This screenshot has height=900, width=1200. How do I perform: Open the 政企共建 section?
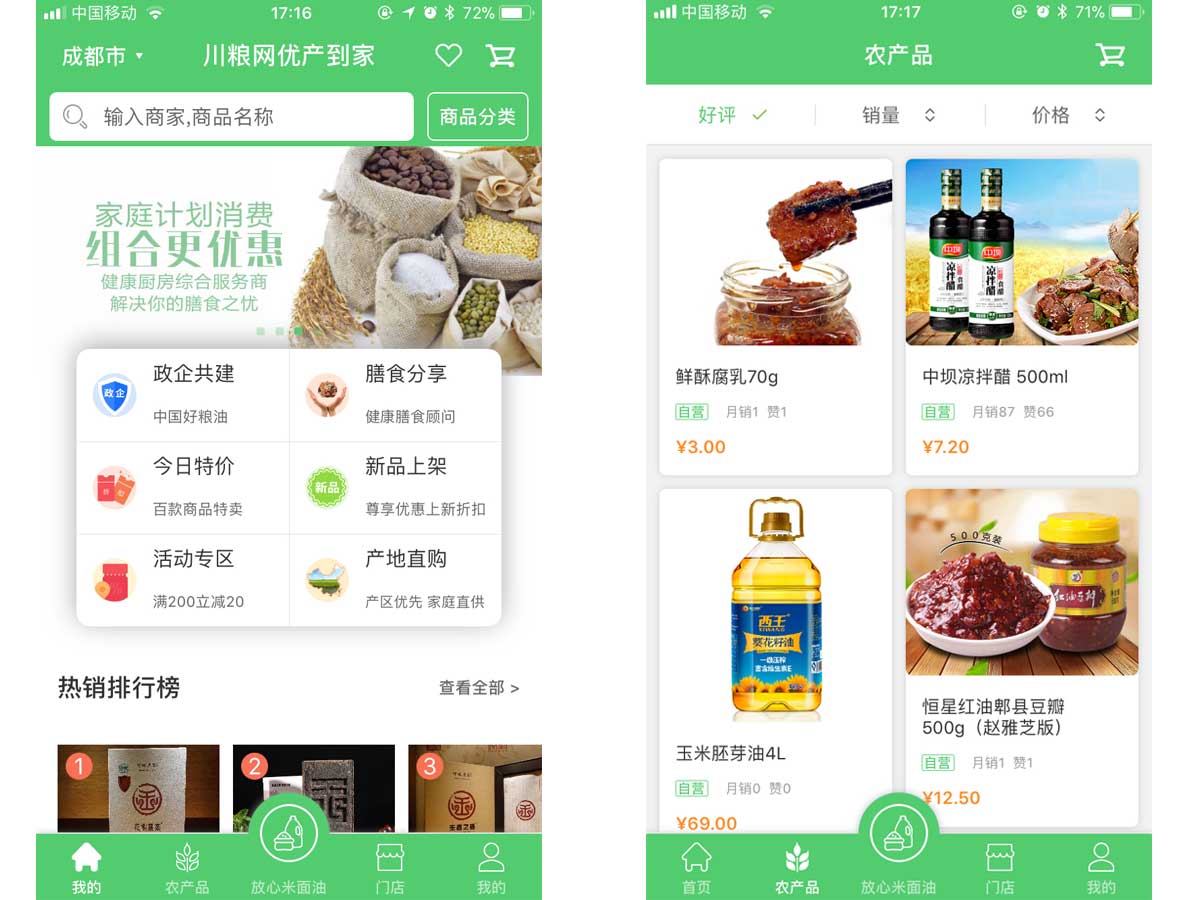pos(183,395)
